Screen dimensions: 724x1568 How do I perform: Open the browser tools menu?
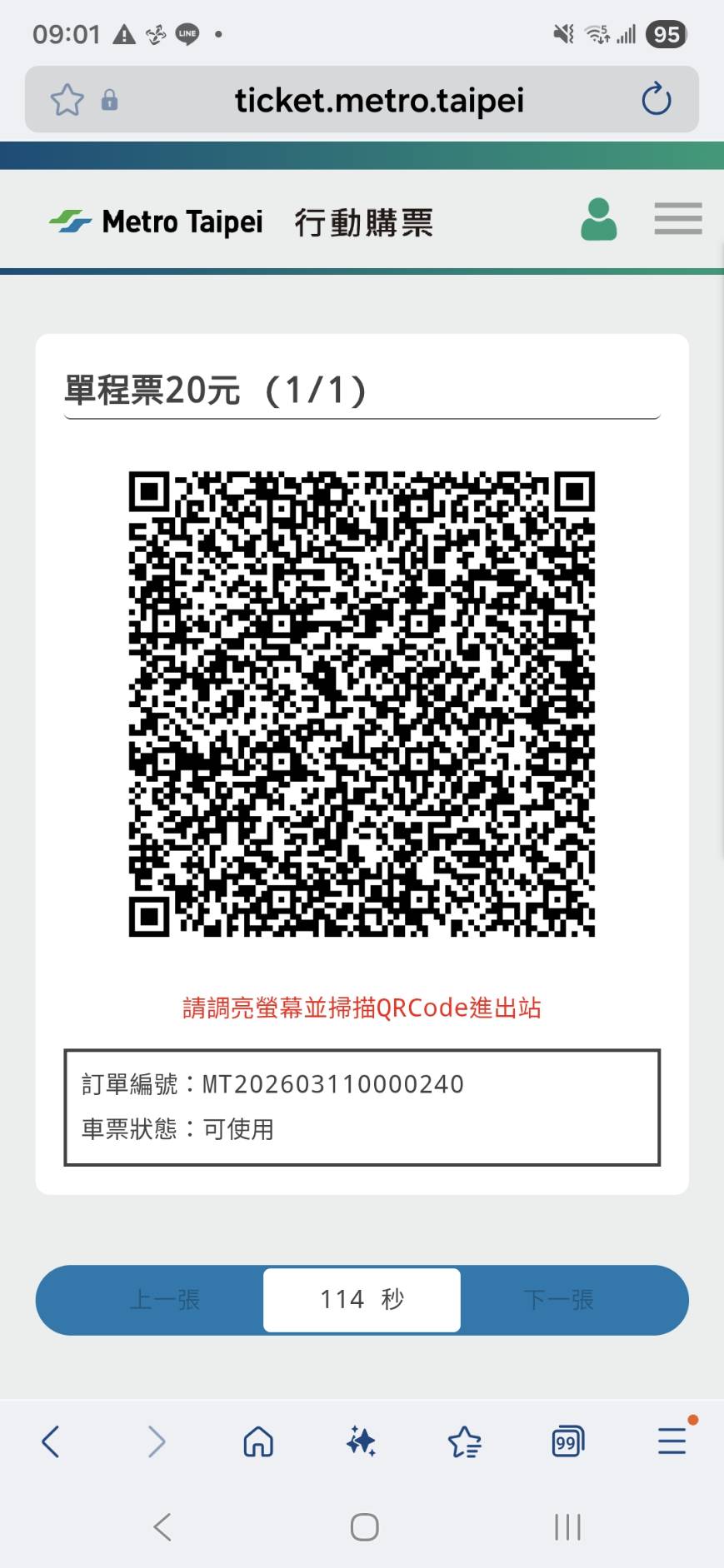pyautogui.click(x=672, y=1440)
